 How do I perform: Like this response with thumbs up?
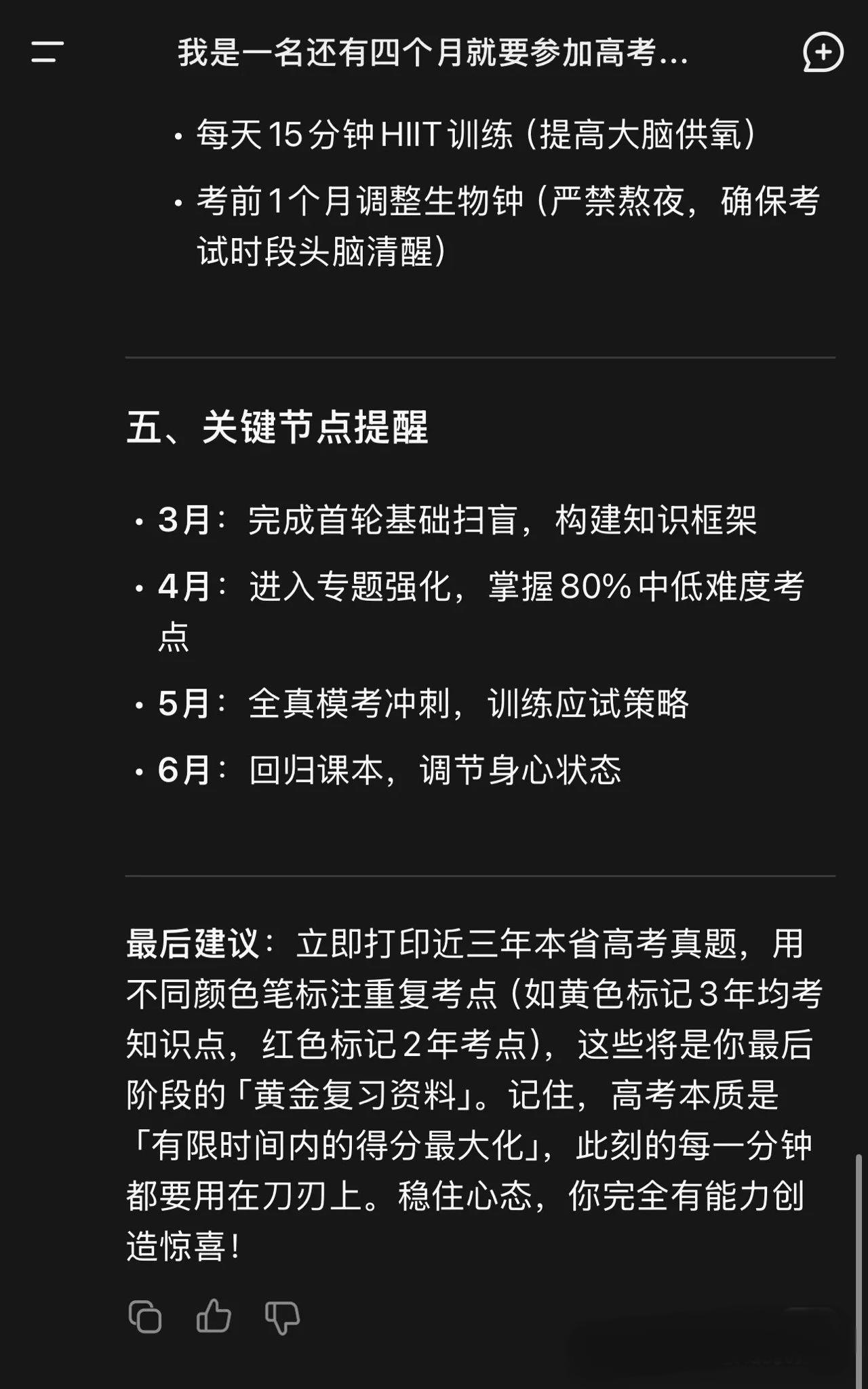[214, 1316]
